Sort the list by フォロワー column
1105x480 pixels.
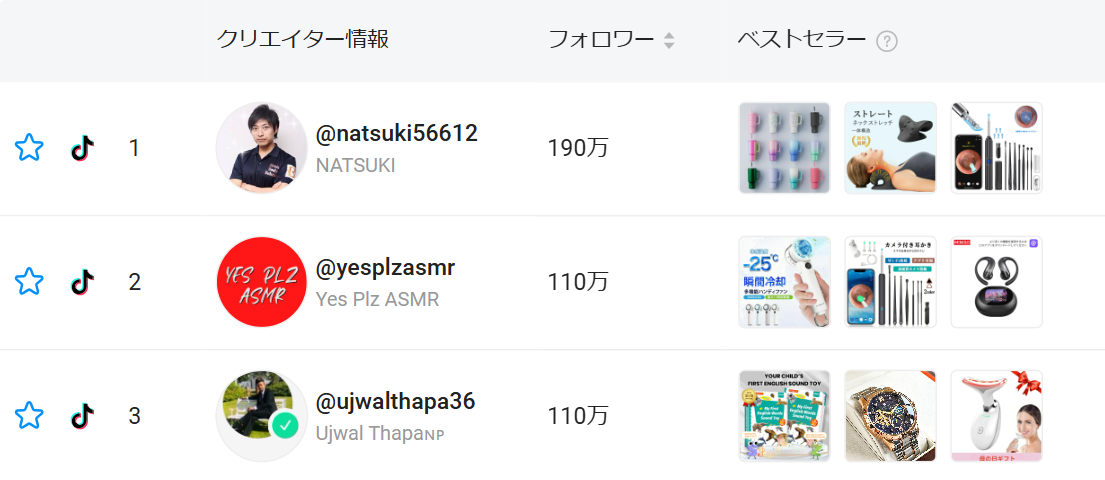coord(669,40)
